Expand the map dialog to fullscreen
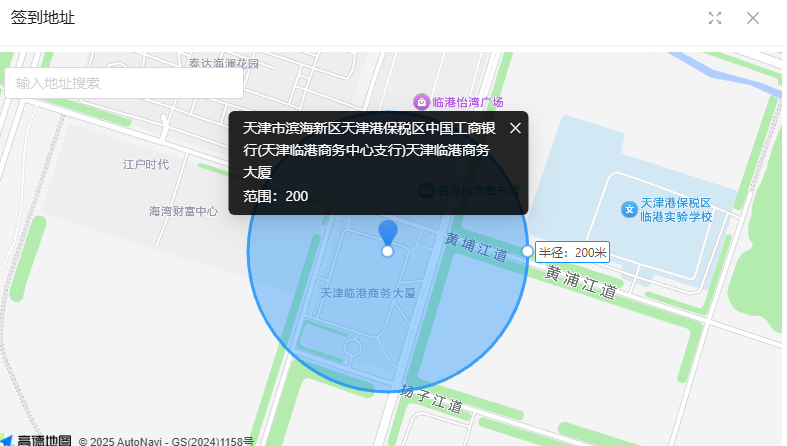The height and width of the screenshot is (446, 787). (x=715, y=18)
